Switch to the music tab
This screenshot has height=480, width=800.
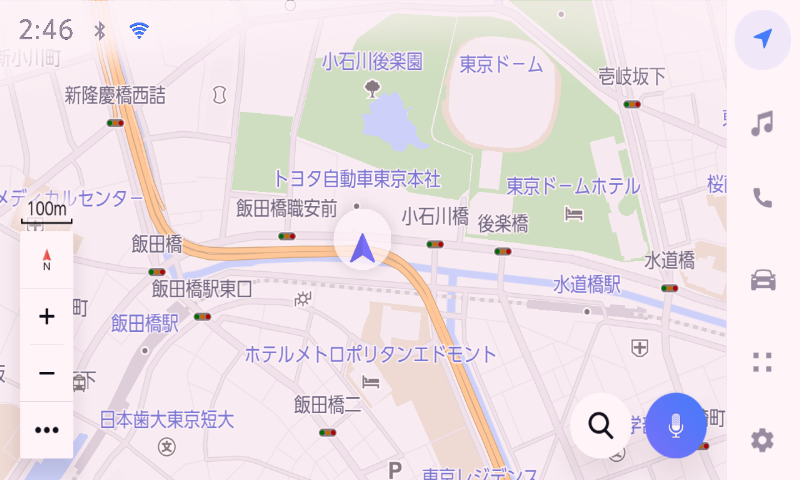pyautogui.click(x=763, y=124)
